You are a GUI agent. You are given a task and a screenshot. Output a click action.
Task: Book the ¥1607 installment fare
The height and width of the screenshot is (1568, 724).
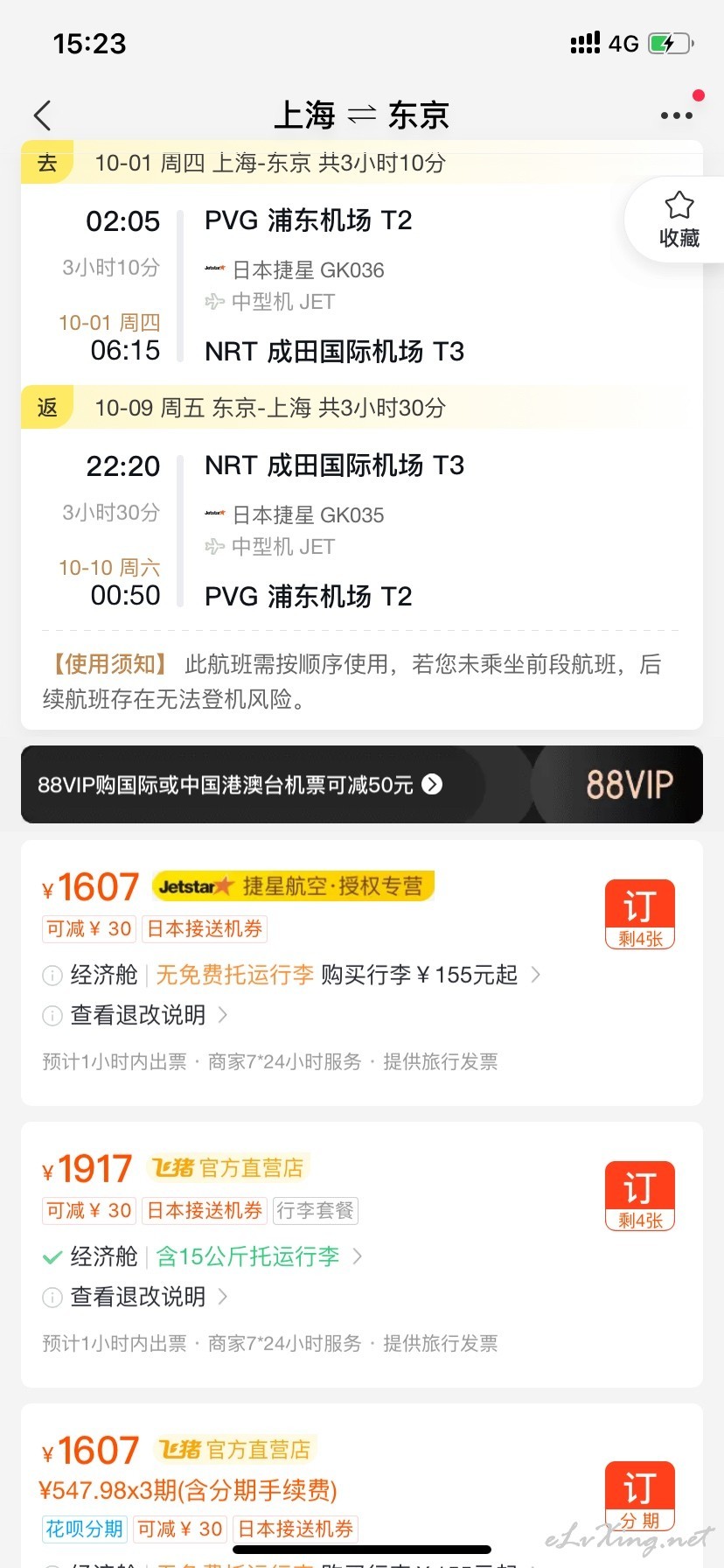(x=640, y=1496)
